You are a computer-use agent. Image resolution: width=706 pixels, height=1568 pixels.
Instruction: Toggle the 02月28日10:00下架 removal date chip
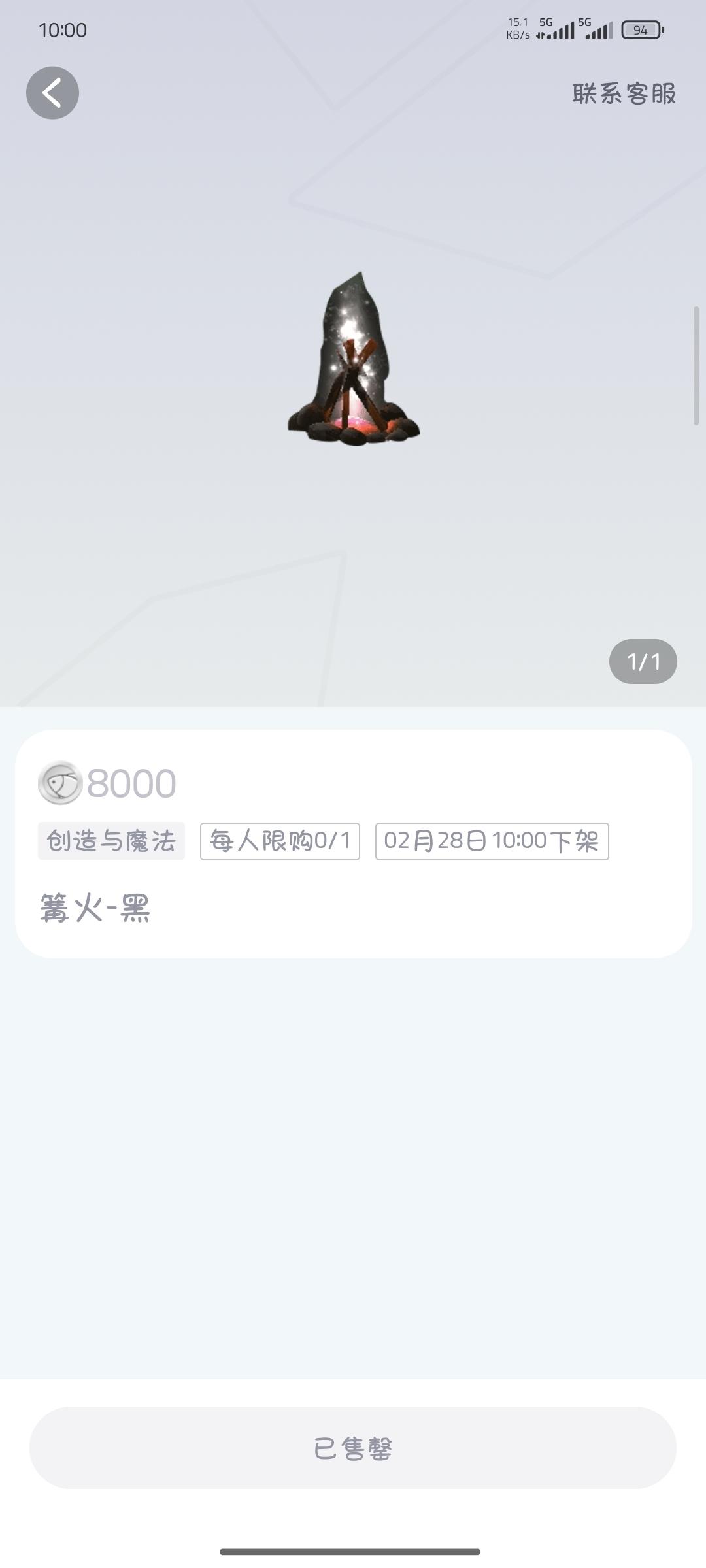(491, 842)
